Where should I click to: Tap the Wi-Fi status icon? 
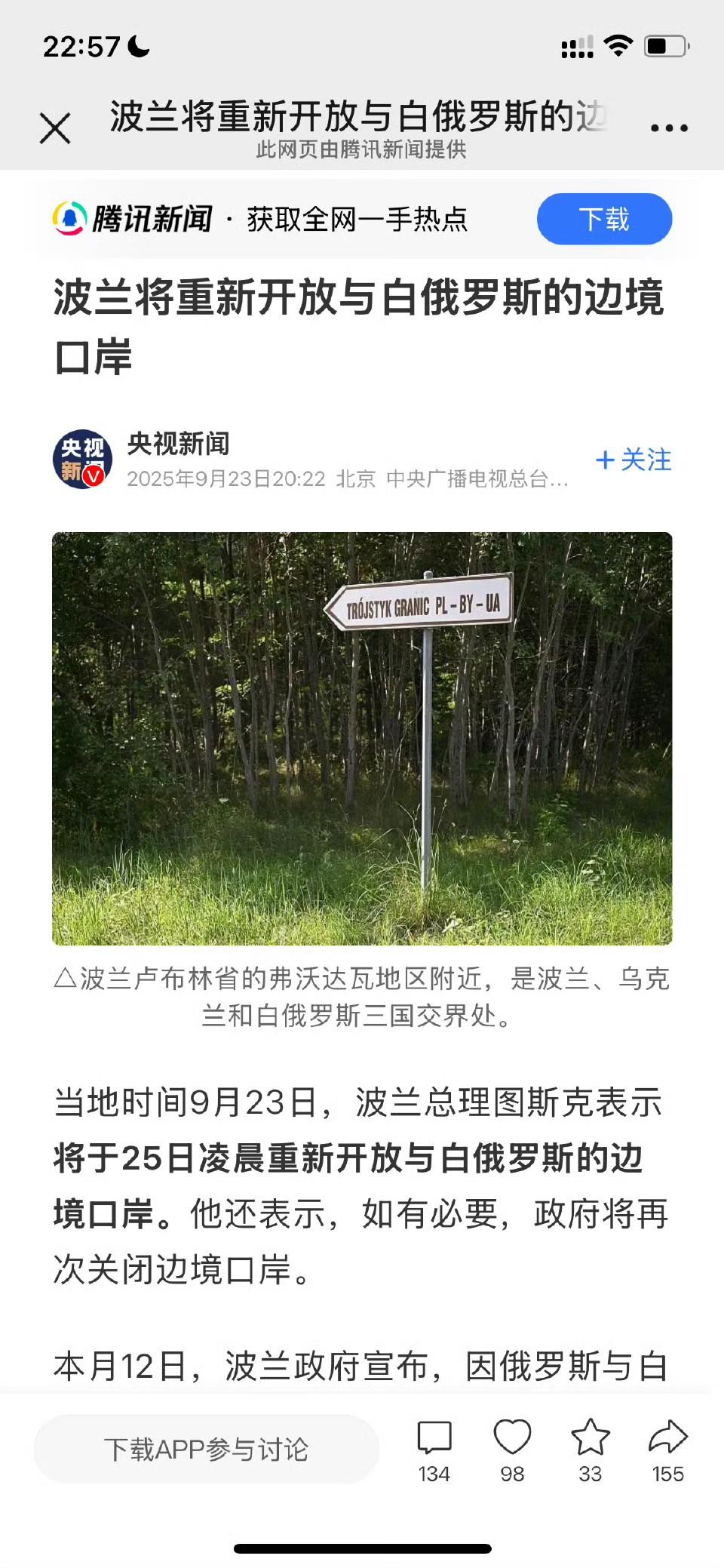tap(620, 45)
